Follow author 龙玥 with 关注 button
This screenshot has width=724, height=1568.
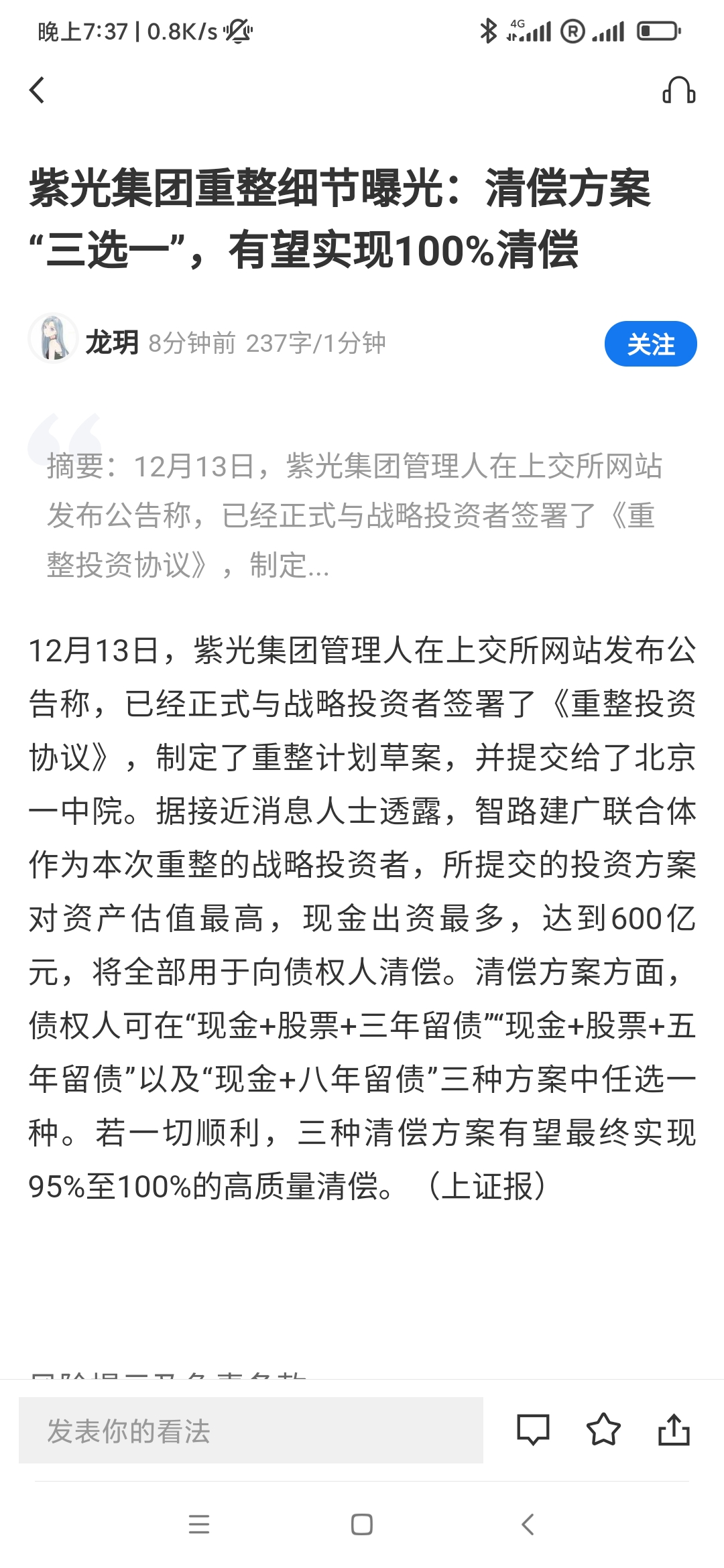click(x=650, y=344)
